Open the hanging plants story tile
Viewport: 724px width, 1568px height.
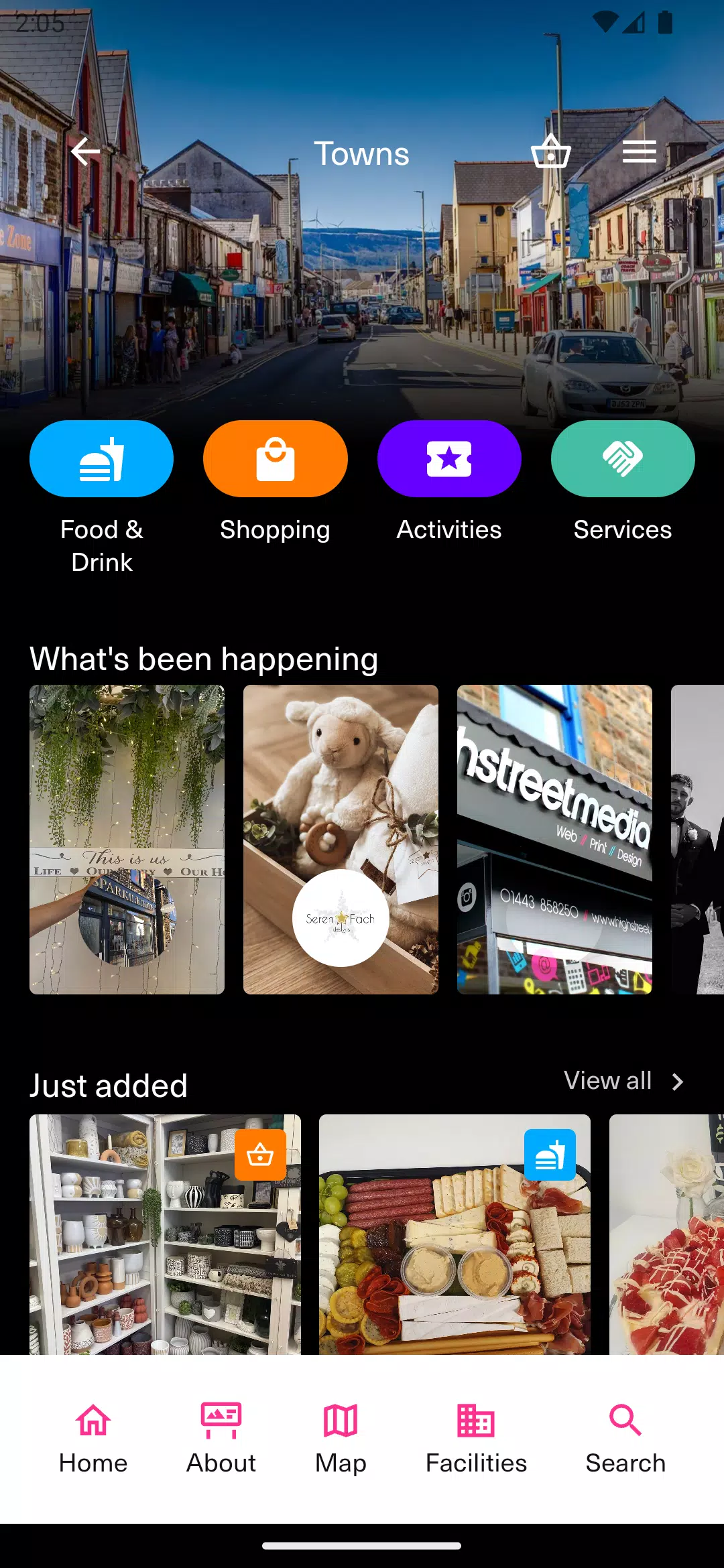pos(127,839)
